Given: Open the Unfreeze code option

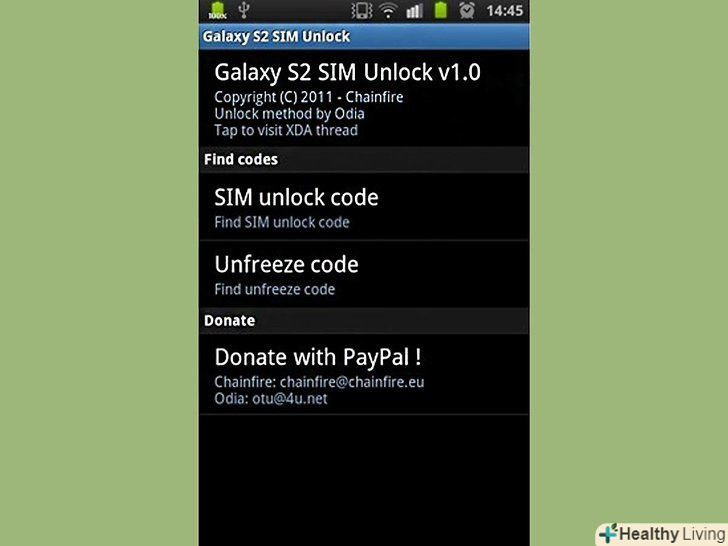Looking at the screenshot, I should [363, 275].
